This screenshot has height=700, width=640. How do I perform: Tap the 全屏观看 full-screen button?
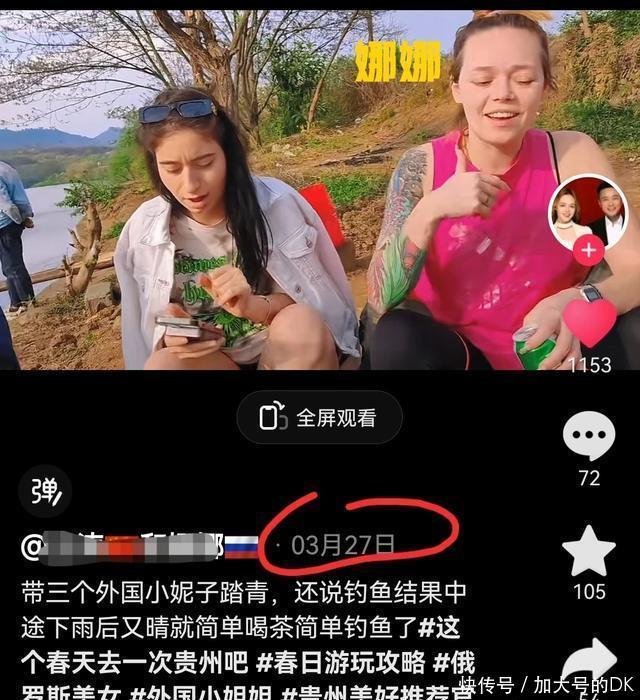[319, 418]
